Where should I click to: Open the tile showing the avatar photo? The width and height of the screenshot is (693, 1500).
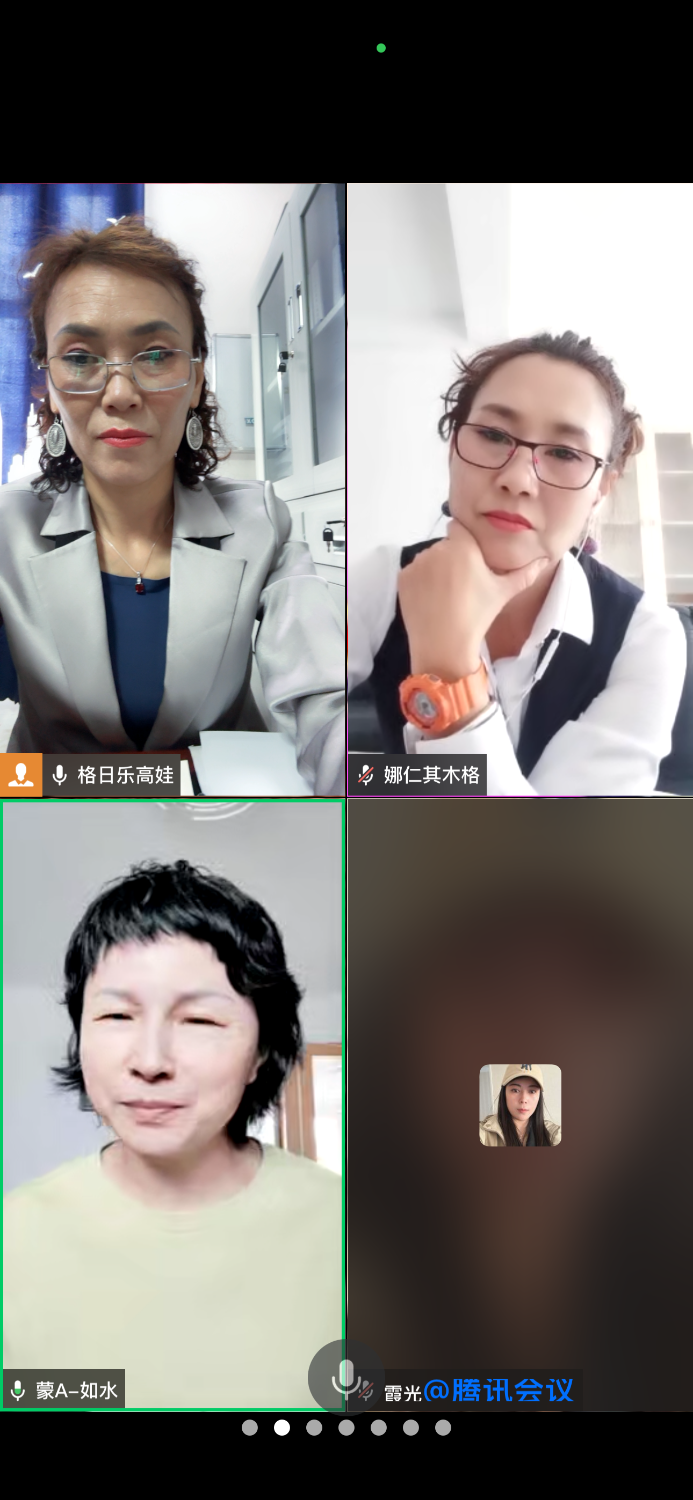[520, 1104]
